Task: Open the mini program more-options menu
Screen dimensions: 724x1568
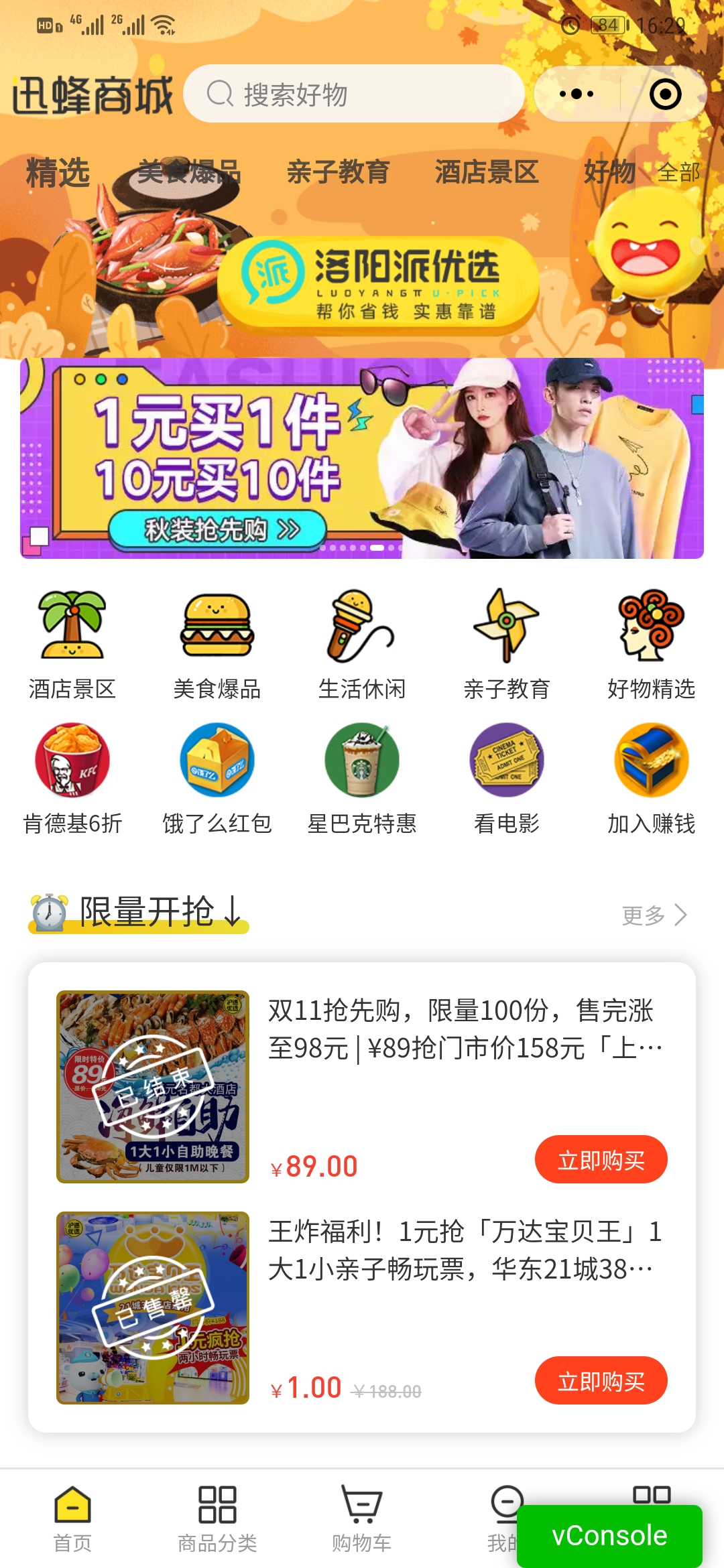Action: [577, 94]
